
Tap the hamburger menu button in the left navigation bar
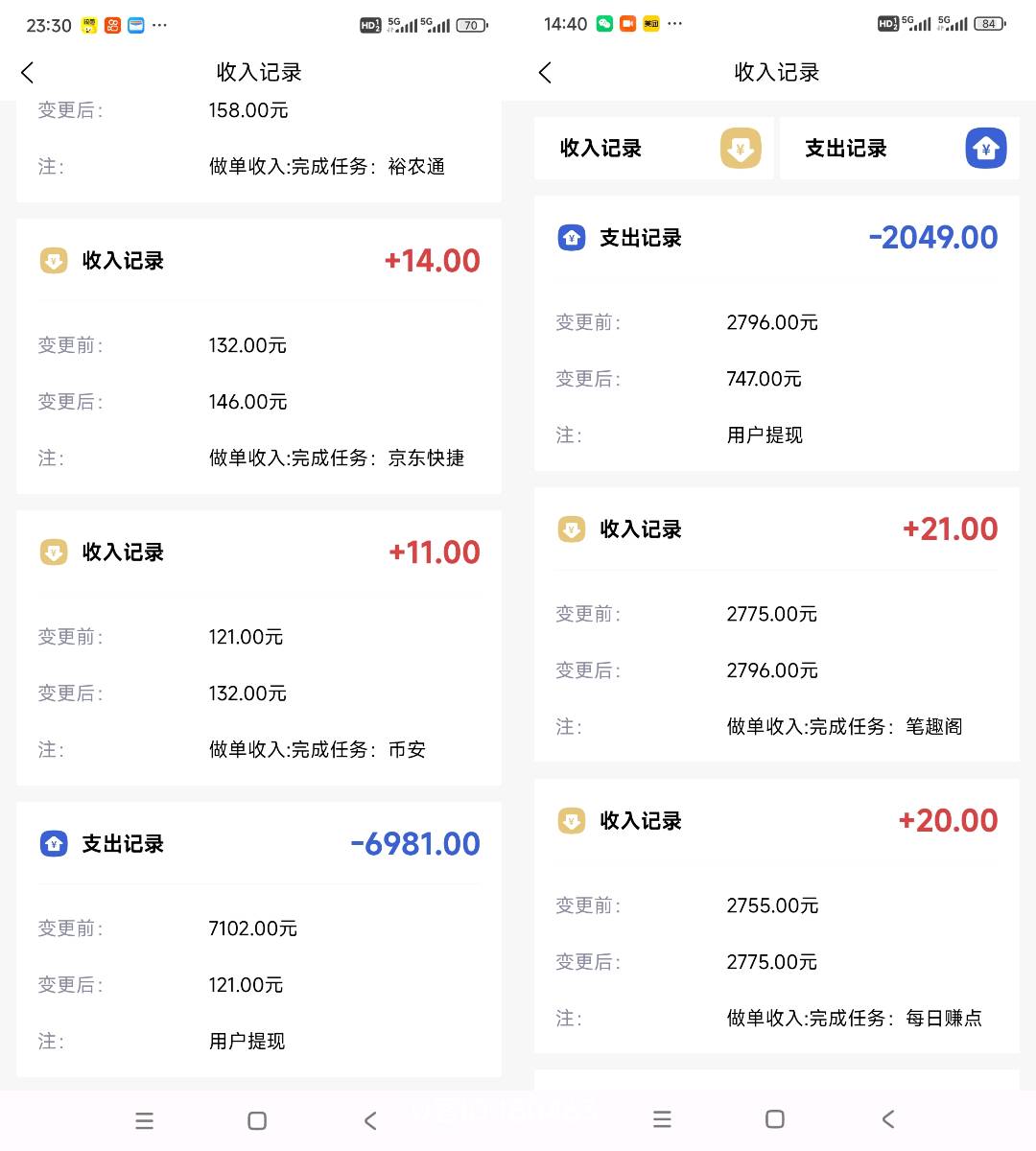(x=144, y=1120)
